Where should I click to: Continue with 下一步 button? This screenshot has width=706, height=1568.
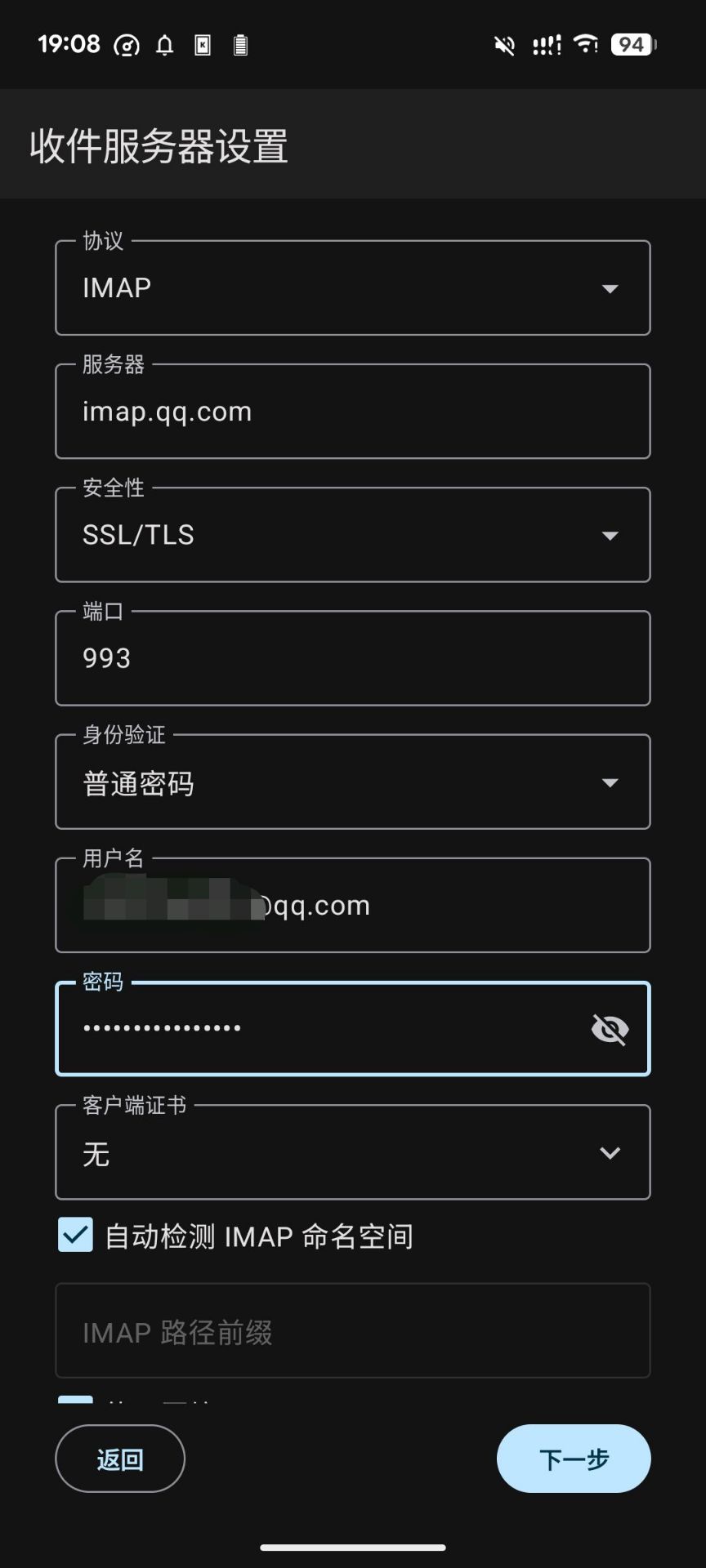574,1459
